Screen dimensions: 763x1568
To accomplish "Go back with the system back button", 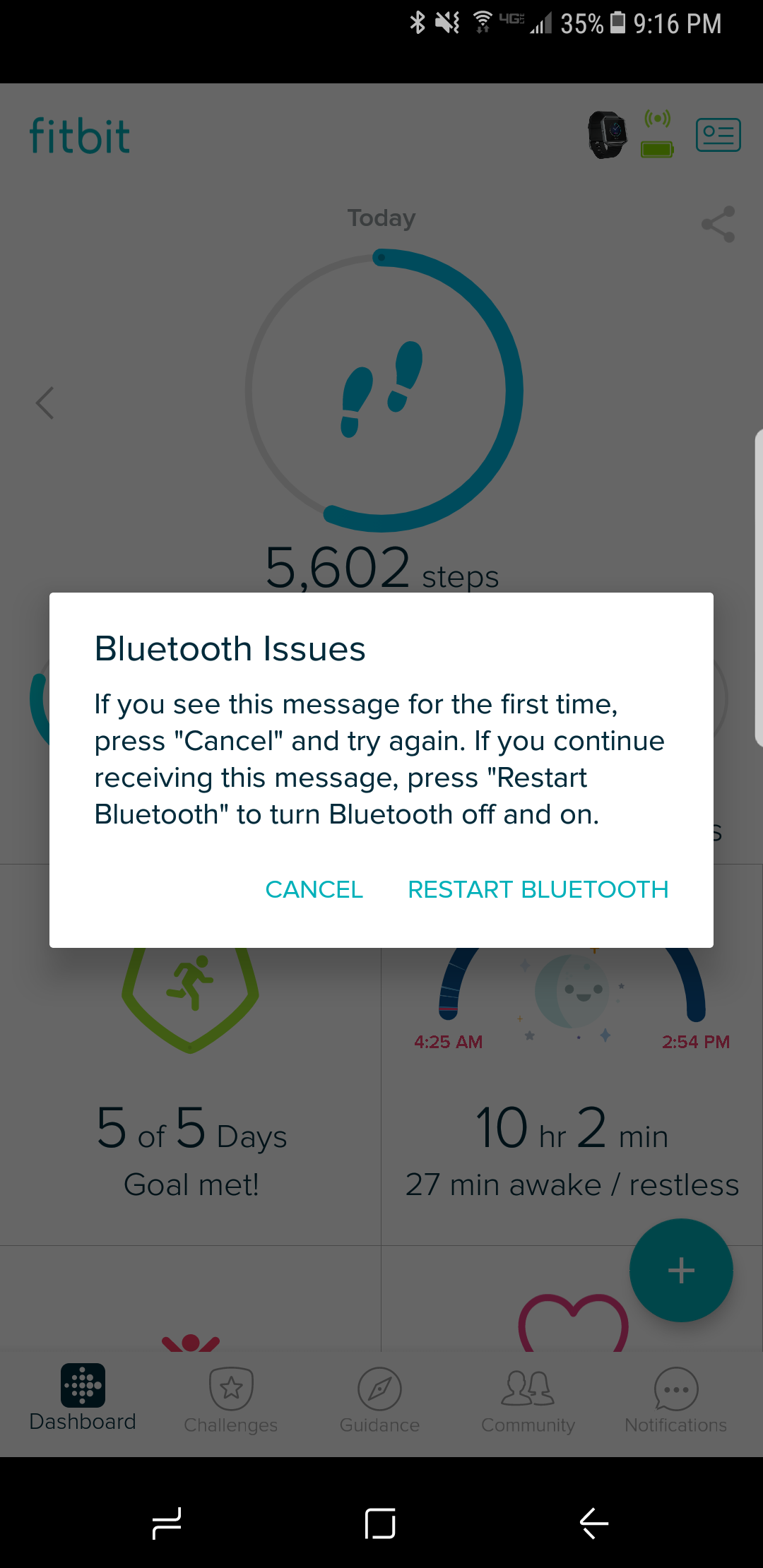I will click(594, 1523).
